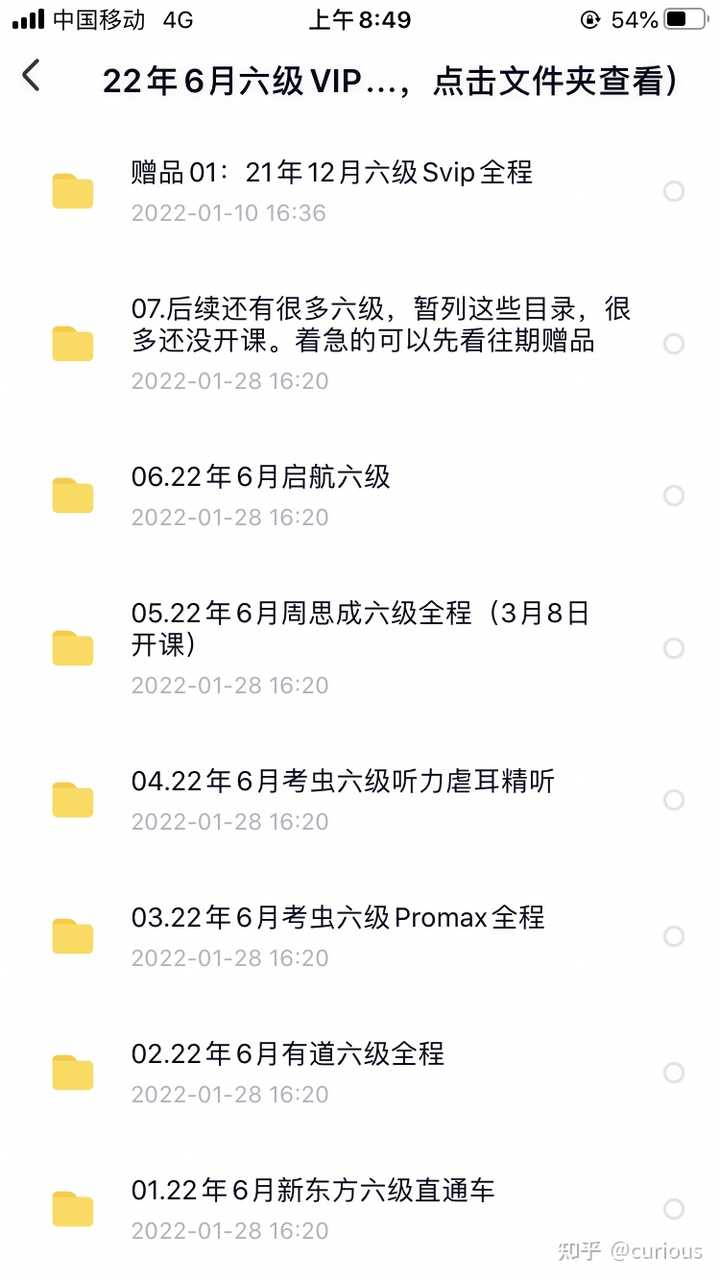Open folder 04.22年6月考虫六级听力虐耳精听
Screen dimensions: 720x1281
(360, 800)
